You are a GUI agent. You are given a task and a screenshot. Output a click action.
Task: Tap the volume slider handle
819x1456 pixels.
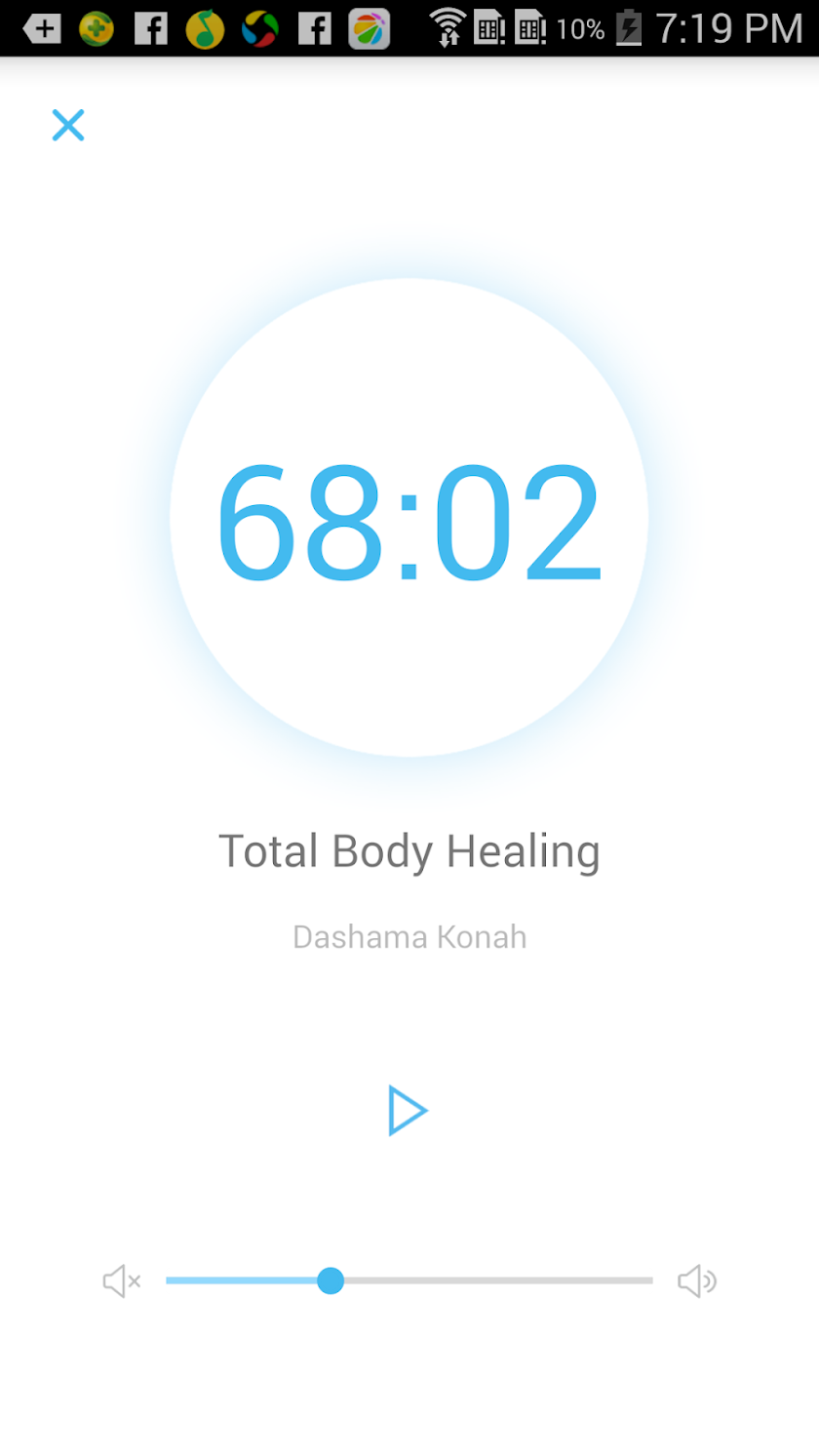tap(331, 1280)
